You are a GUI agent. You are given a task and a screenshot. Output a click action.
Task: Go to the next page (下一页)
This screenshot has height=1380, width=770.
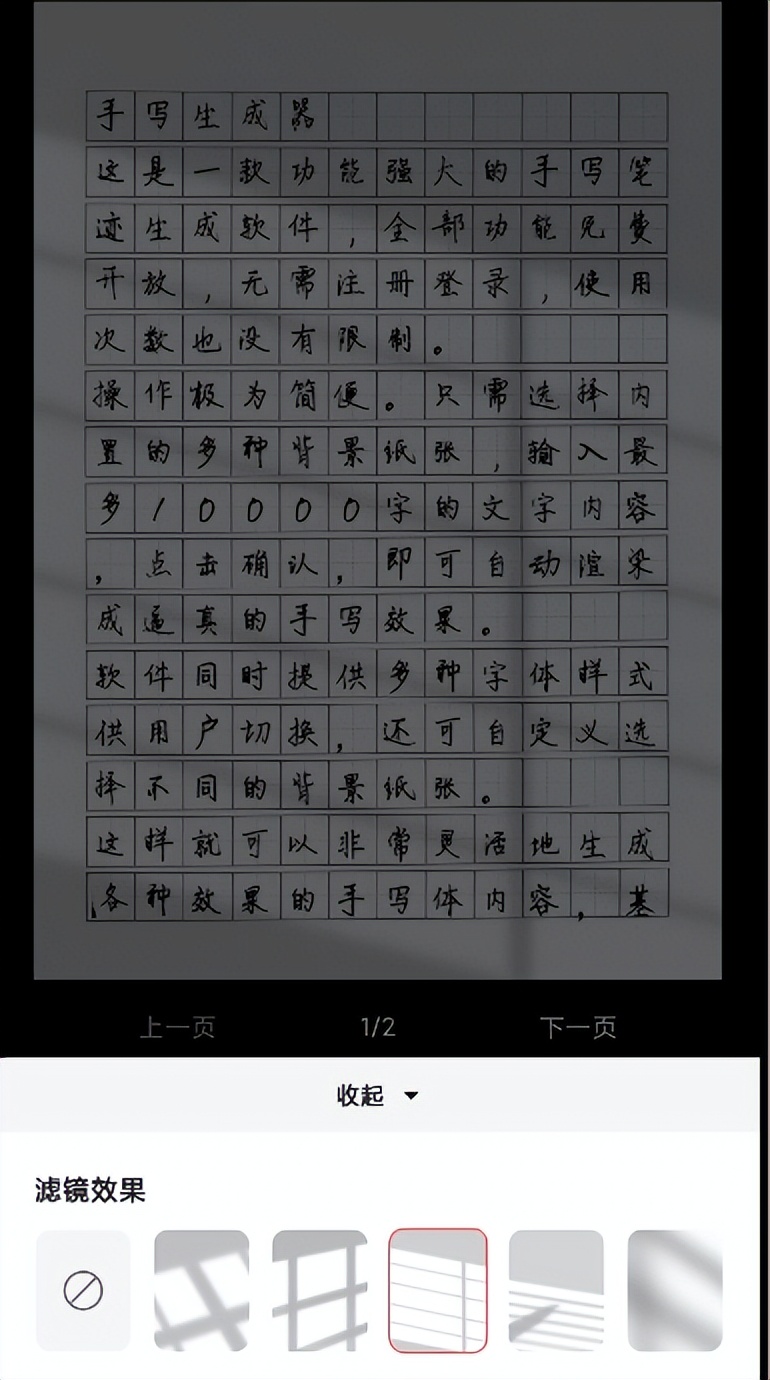click(x=577, y=1027)
